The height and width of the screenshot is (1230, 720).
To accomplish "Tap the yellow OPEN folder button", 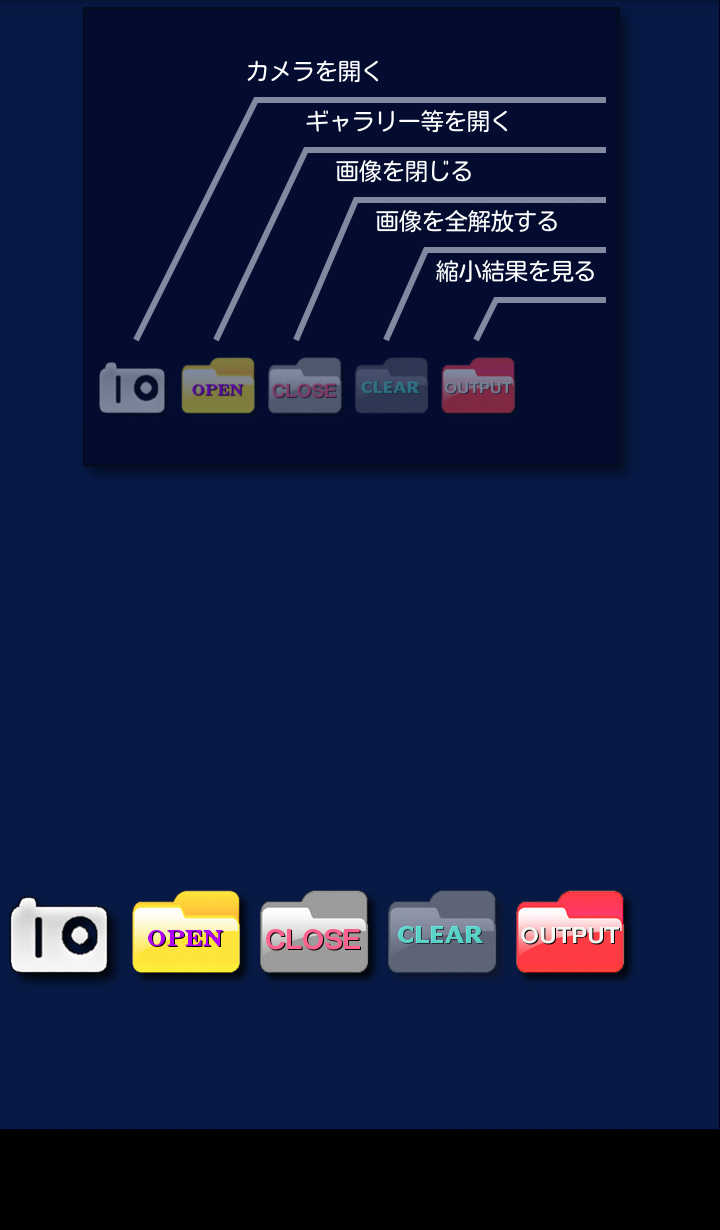I will tap(186, 933).
